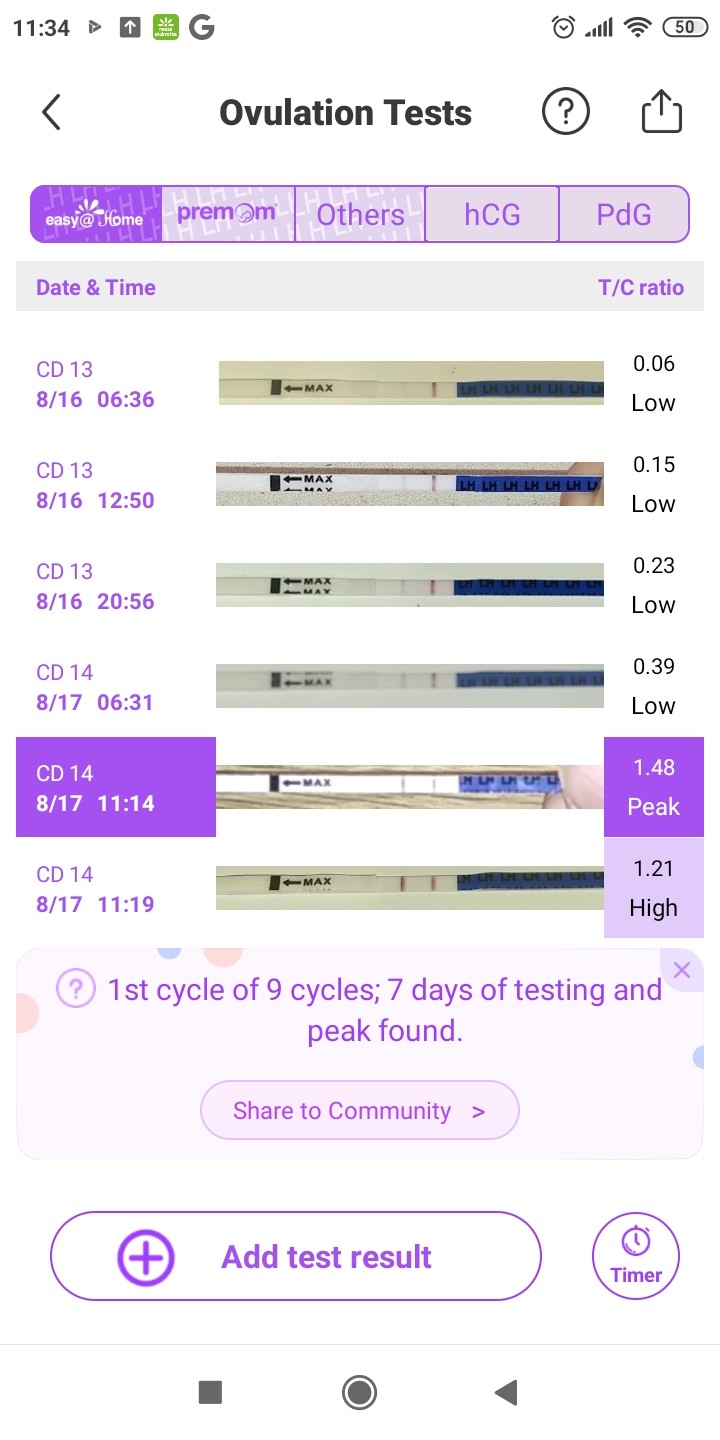Switch to the Others tab
This screenshot has width=720, height=1440.
point(360,214)
